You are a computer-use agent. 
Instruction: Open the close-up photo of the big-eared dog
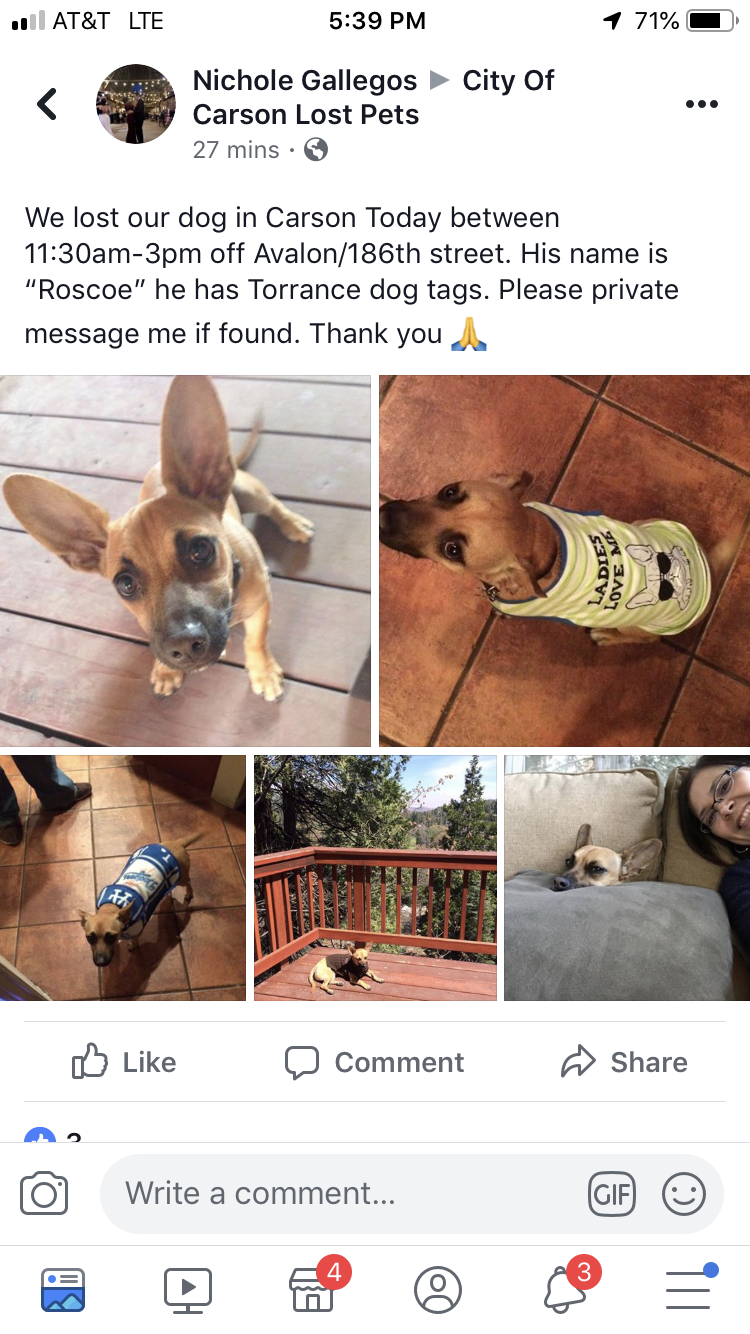185,560
